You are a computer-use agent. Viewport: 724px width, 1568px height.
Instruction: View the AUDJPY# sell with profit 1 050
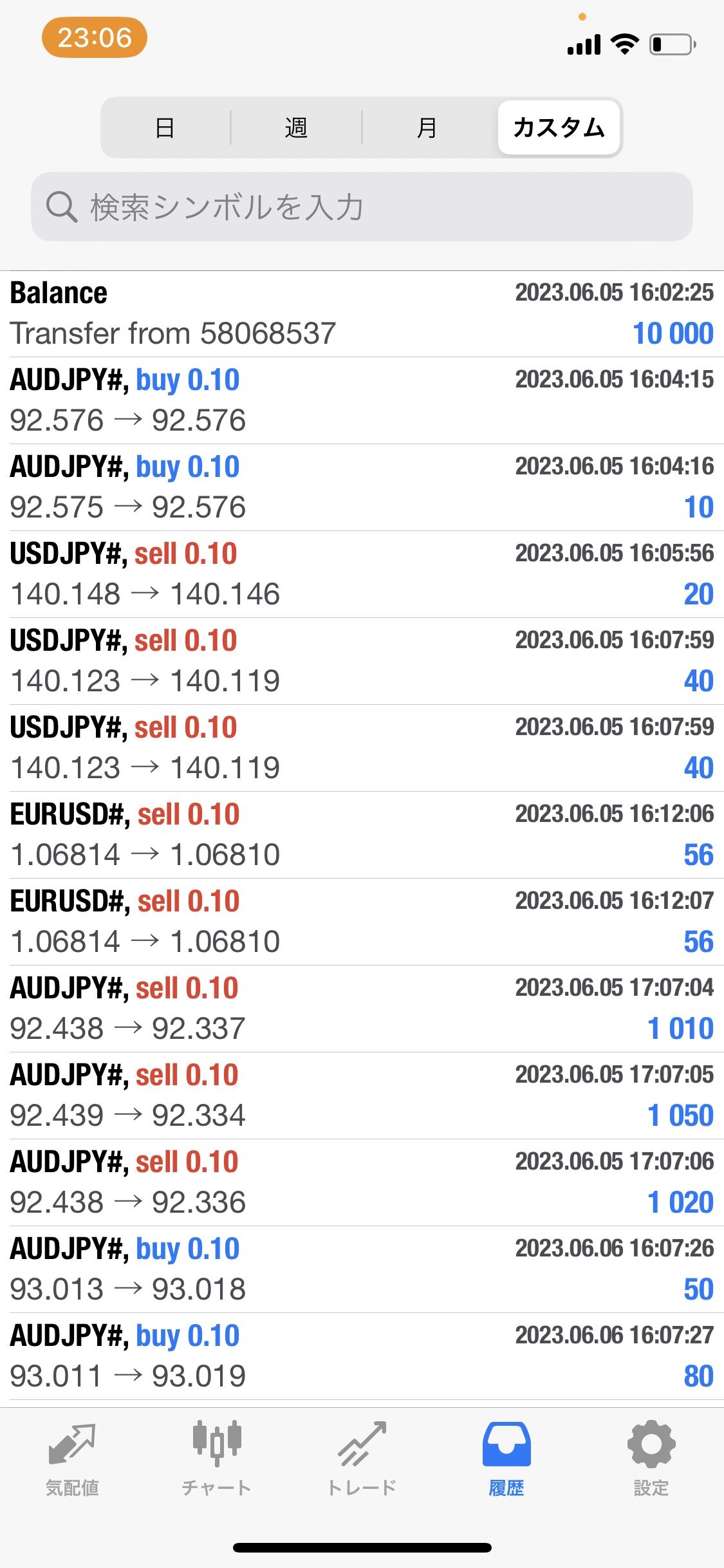click(362, 1096)
